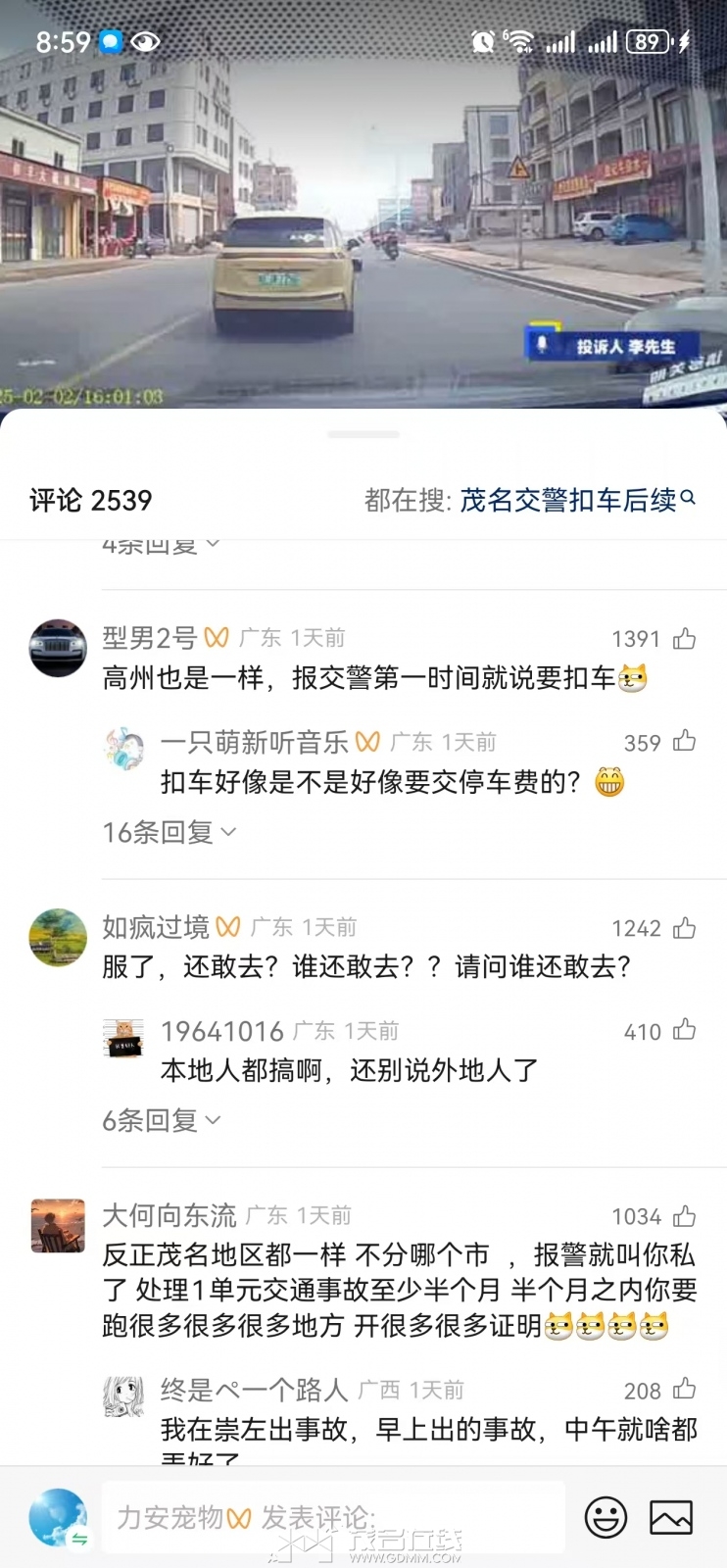Image resolution: width=727 pixels, height=1568 pixels.
Task: Open 如疯过境's profile avatar
Action: (58, 937)
